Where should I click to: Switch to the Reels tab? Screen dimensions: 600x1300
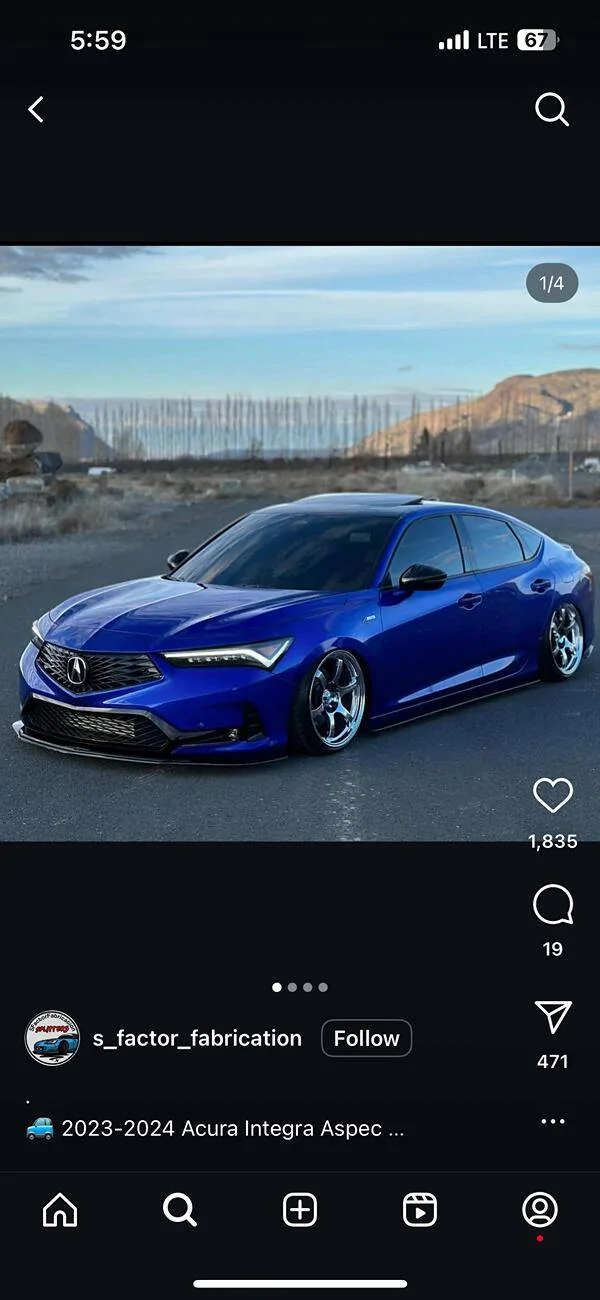pyautogui.click(x=420, y=1210)
